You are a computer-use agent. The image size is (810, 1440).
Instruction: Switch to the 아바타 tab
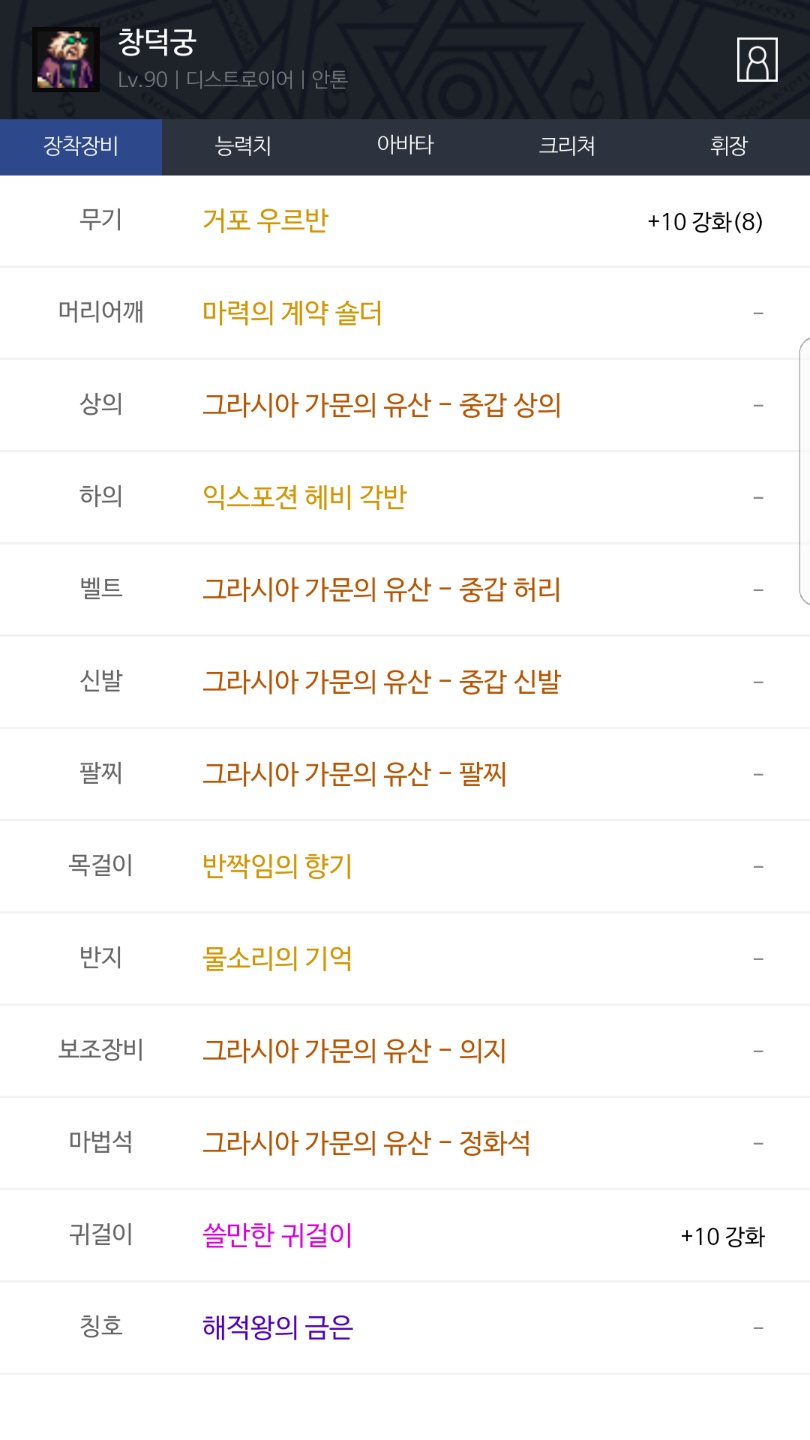point(405,146)
